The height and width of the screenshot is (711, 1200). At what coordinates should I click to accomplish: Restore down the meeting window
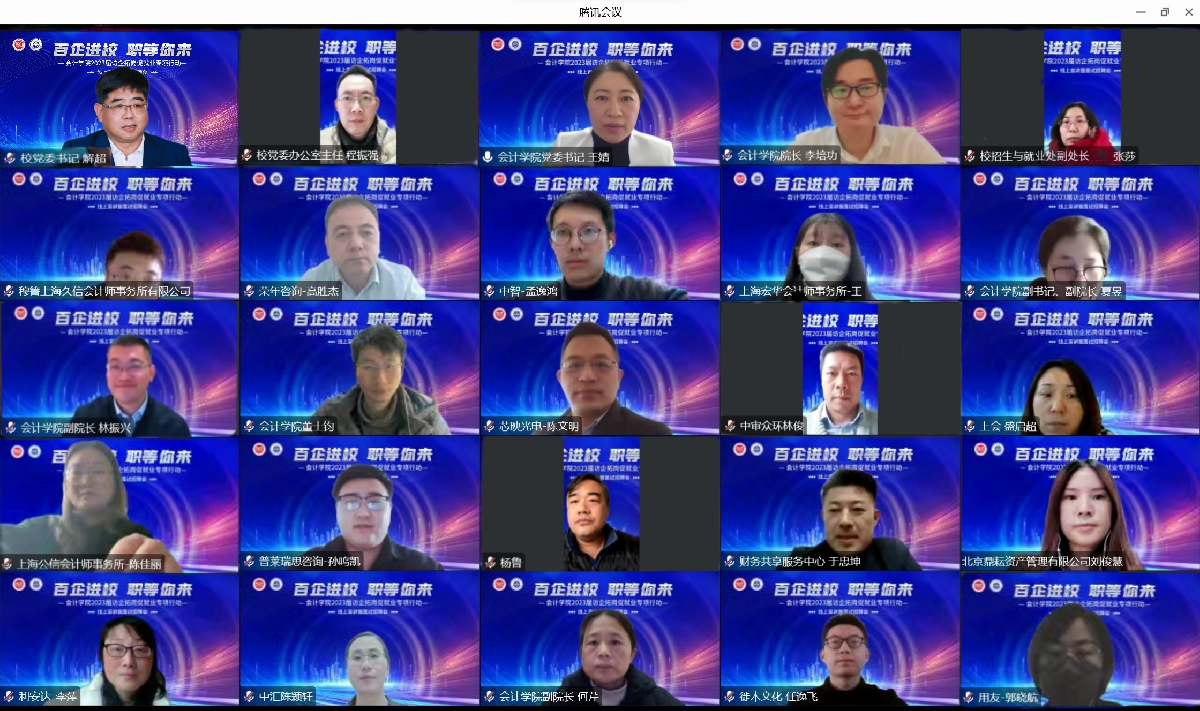[x=1164, y=12]
